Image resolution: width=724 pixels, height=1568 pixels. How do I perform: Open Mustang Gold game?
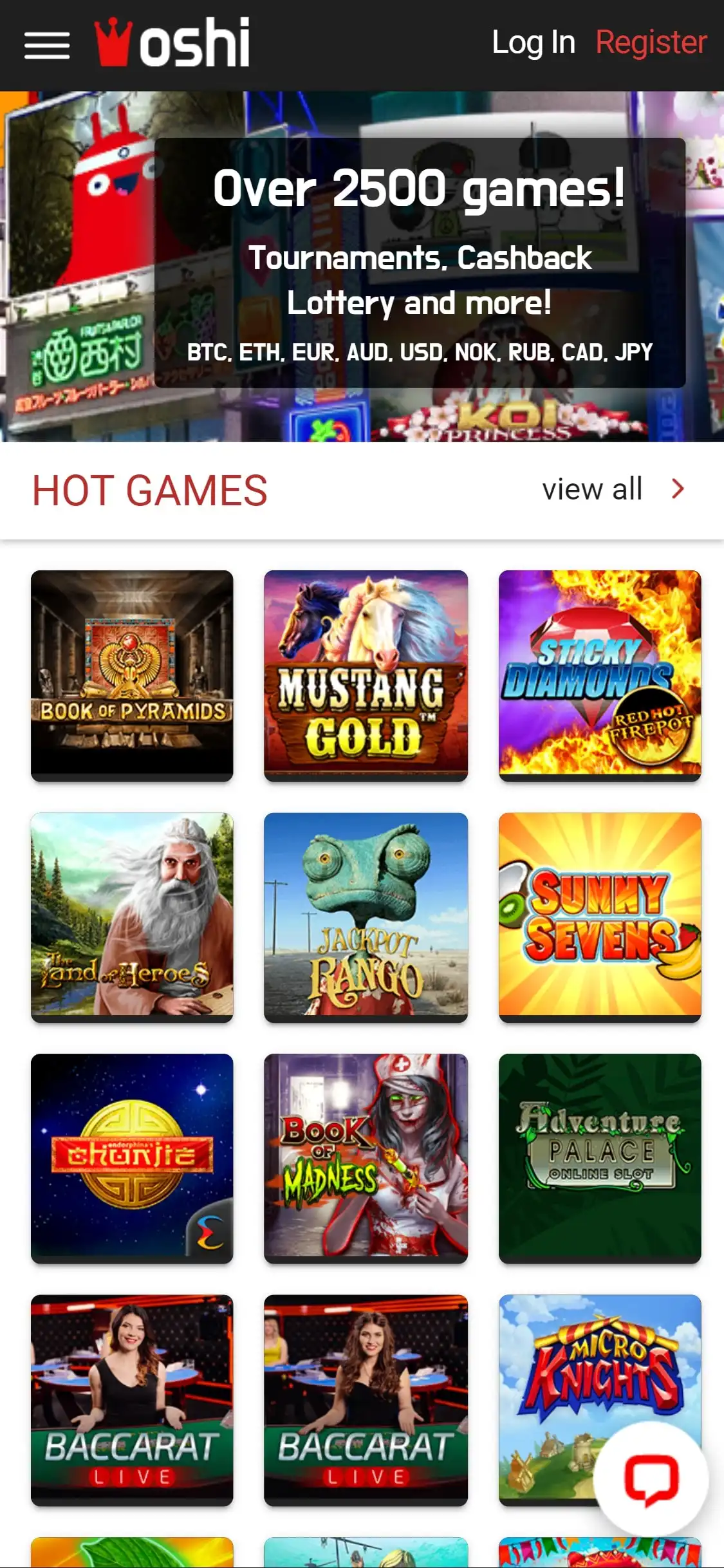click(x=366, y=674)
